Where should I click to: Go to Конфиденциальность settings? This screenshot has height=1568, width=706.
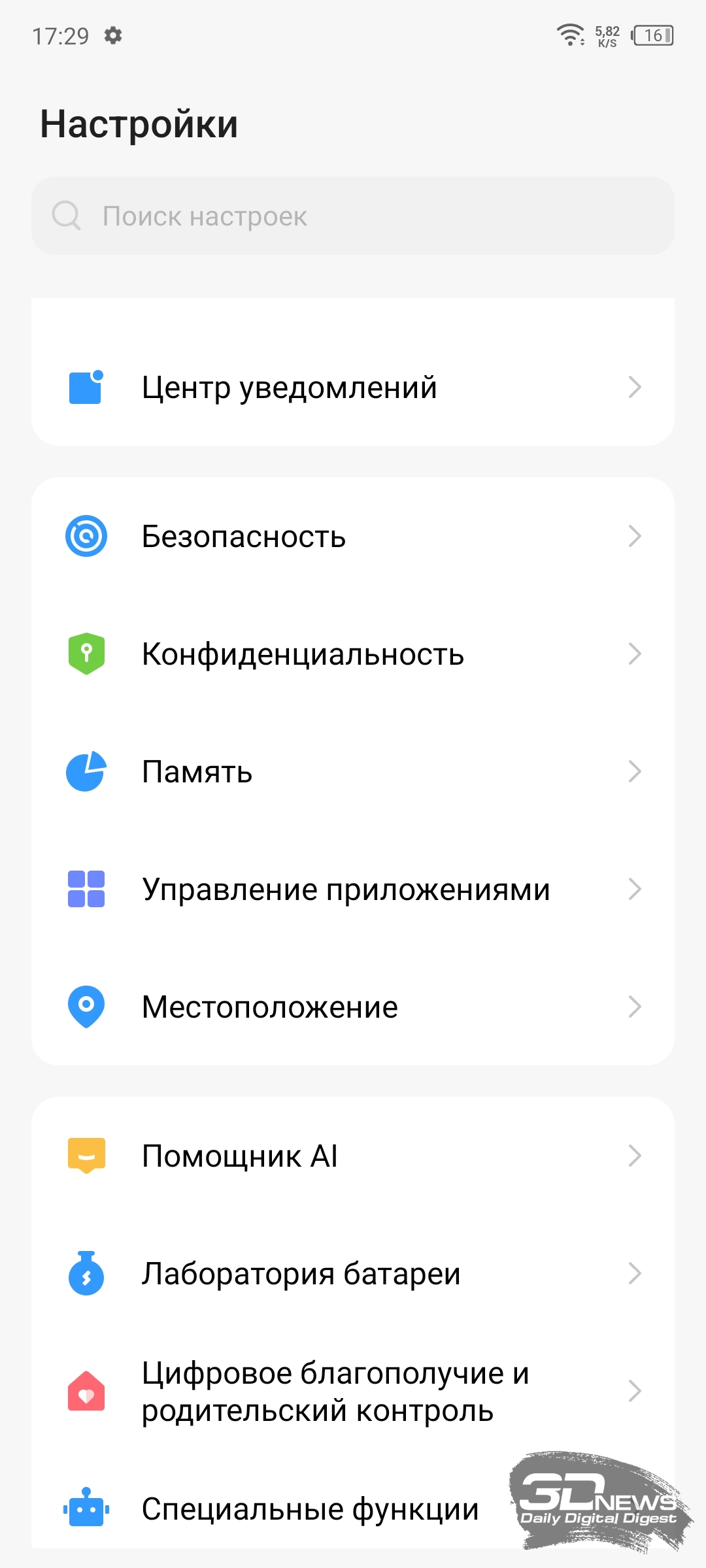pos(353,654)
